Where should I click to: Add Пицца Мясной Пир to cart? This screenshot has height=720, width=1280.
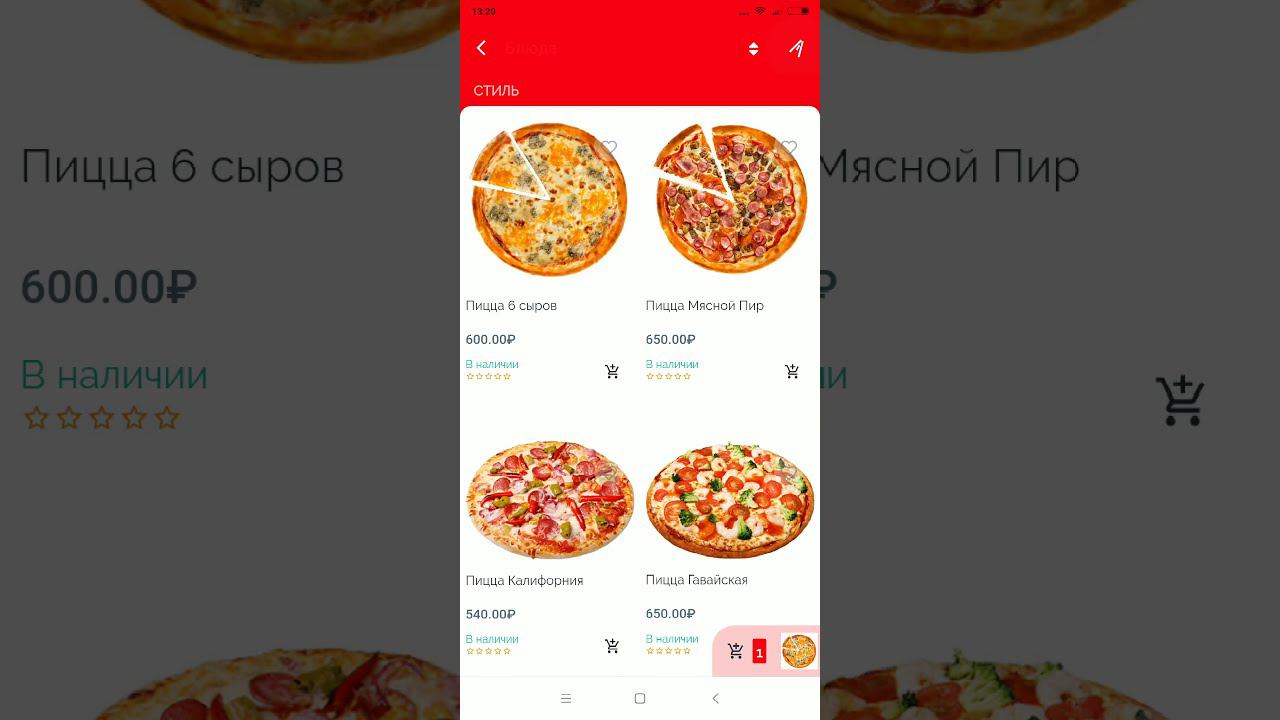coord(792,372)
